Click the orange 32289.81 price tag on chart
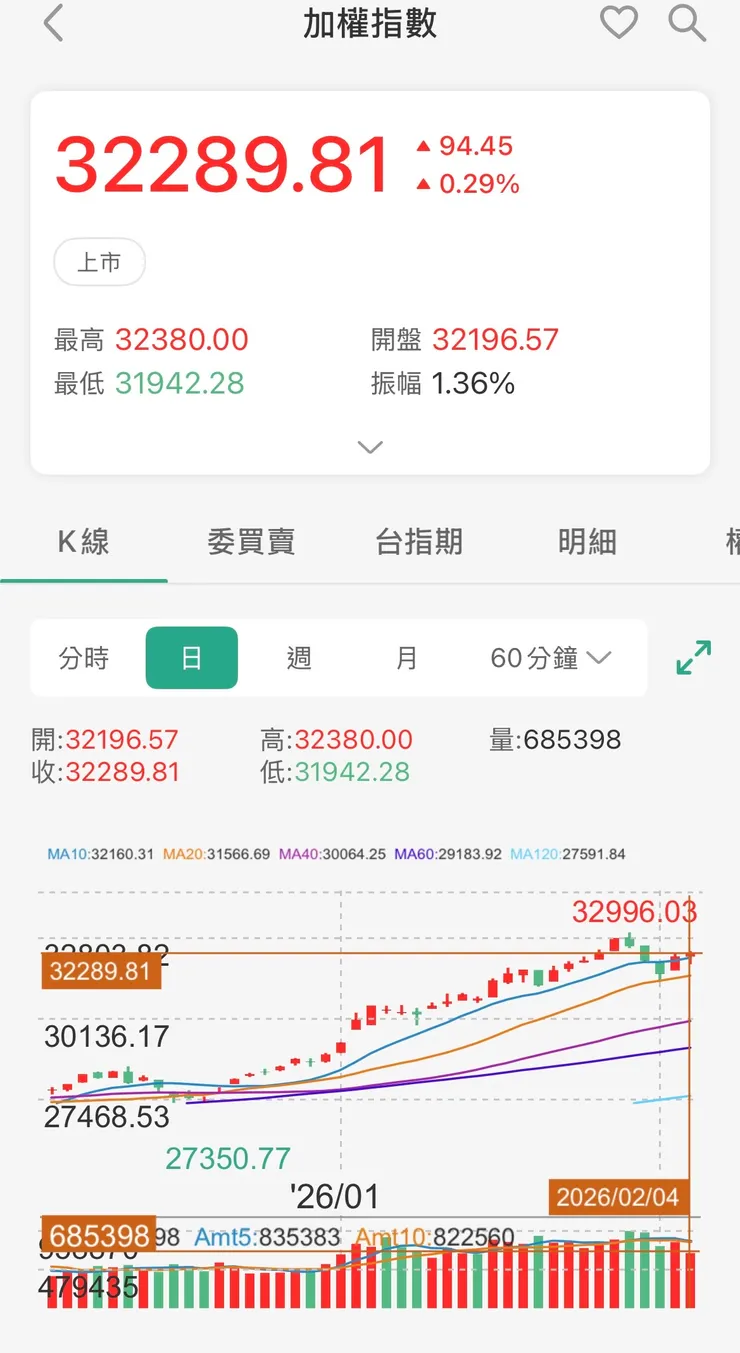 [101, 971]
